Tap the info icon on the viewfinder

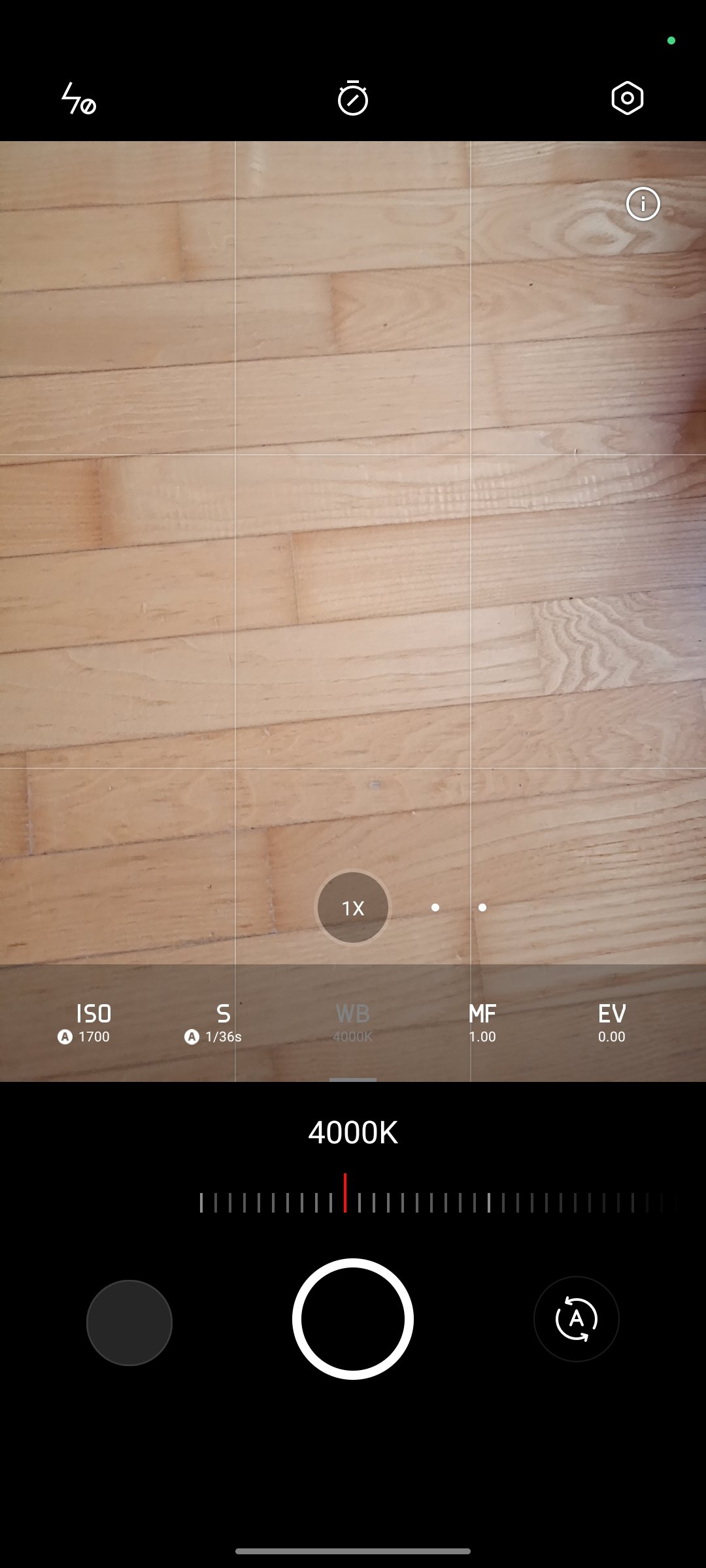[643, 204]
